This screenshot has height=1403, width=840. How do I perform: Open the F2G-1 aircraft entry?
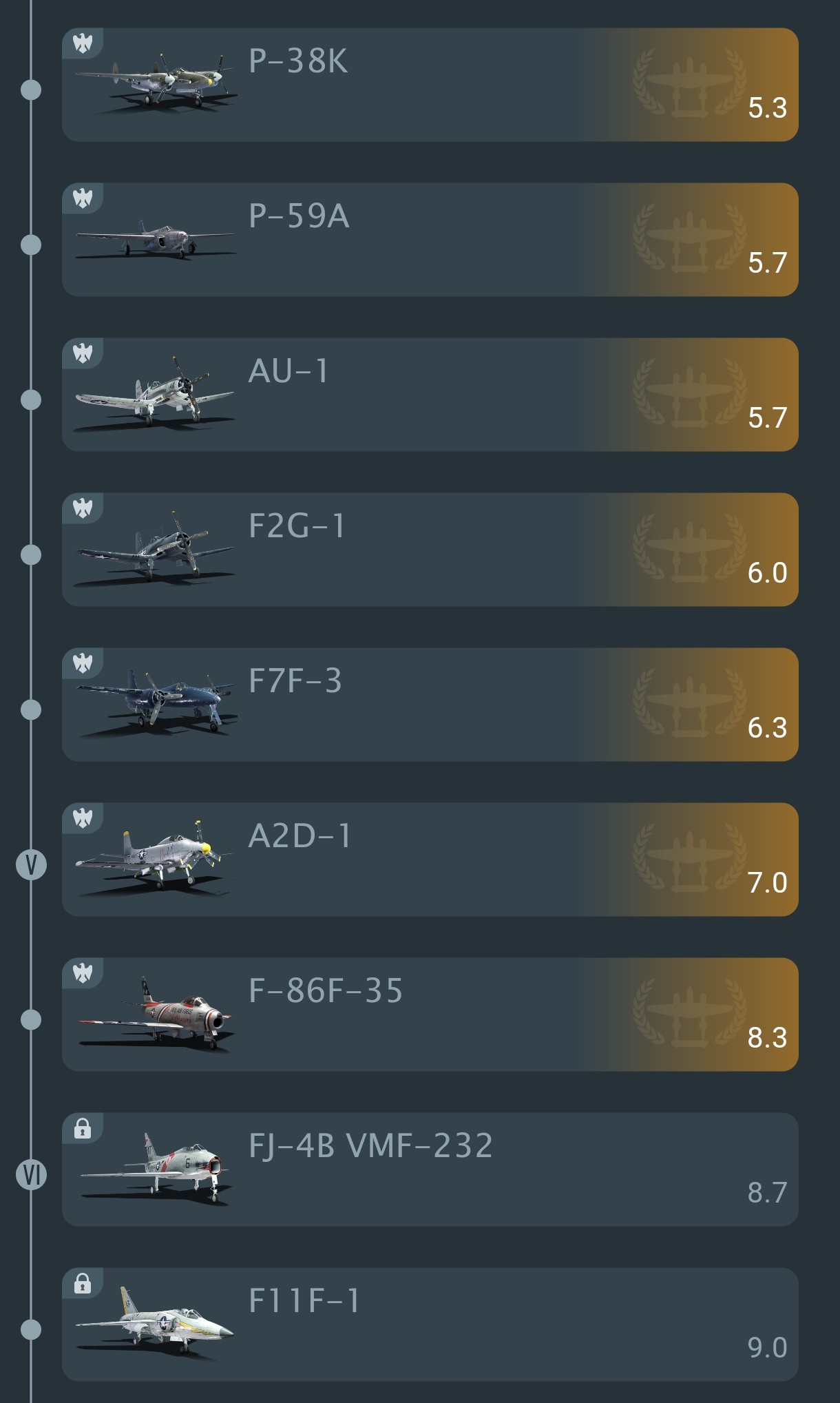[x=430, y=550]
